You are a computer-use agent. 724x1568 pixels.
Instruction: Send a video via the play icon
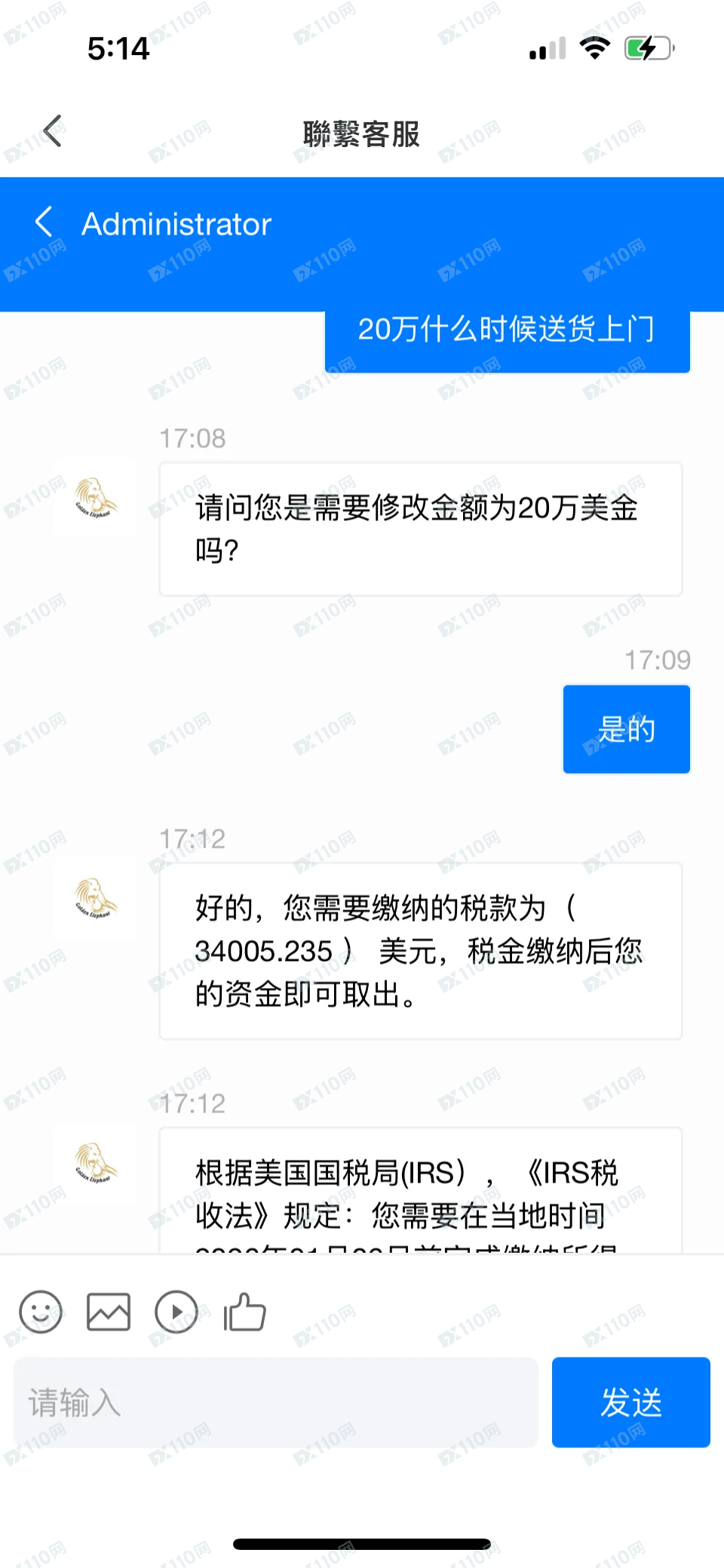tap(176, 1312)
